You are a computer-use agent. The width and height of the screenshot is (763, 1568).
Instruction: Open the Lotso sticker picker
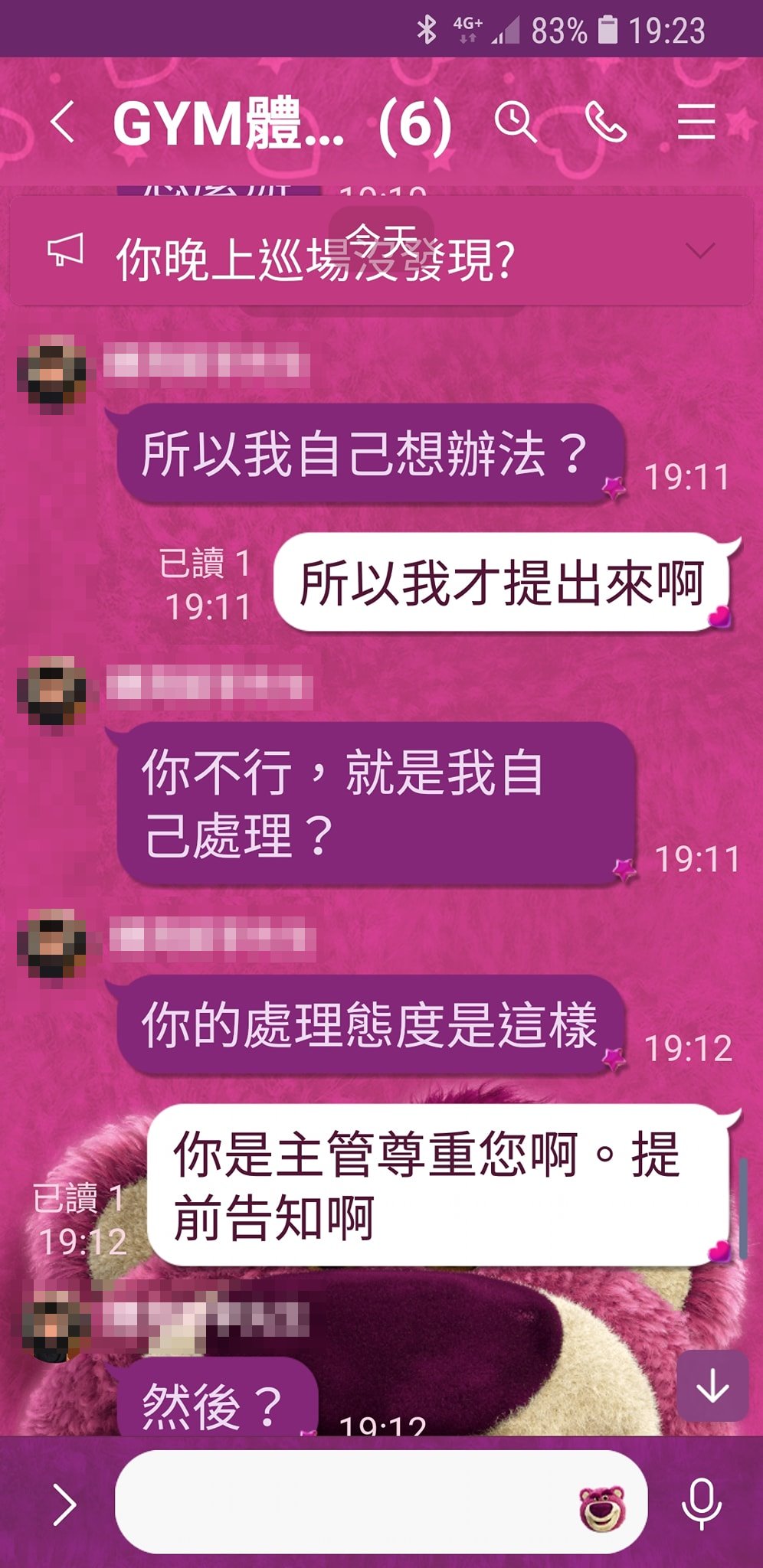click(x=603, y=1507)
